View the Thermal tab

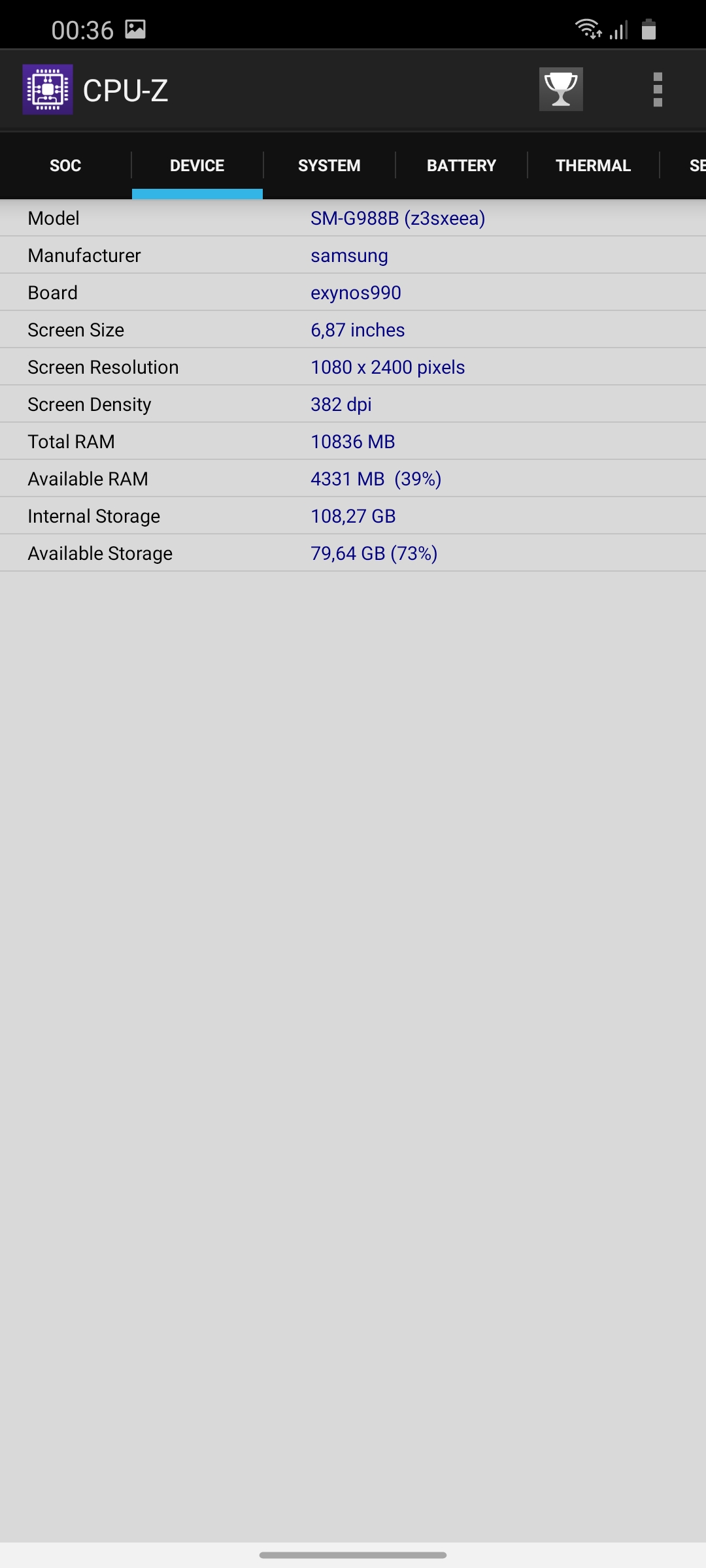coord(594,165)
